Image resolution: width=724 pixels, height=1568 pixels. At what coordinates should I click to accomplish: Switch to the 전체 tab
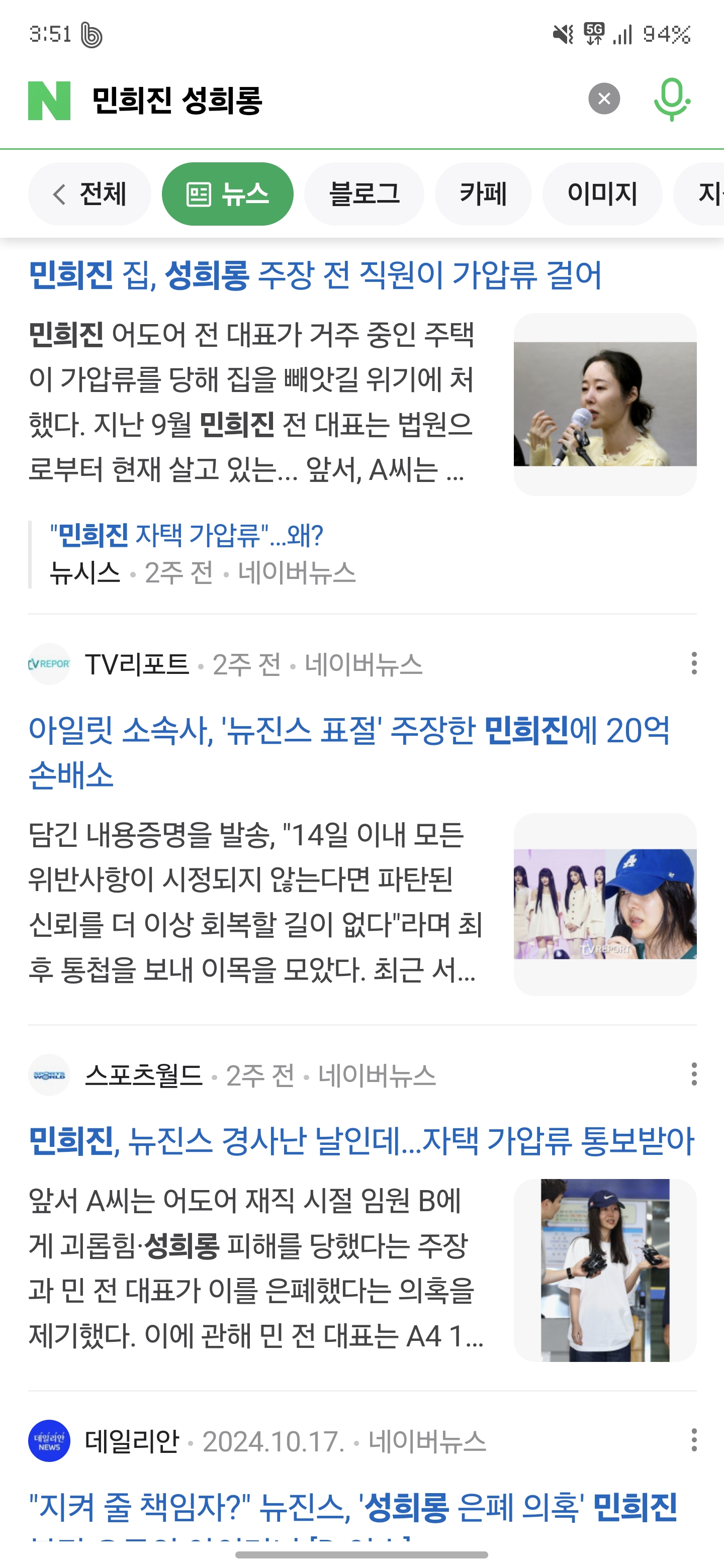(x=89, y=194)
